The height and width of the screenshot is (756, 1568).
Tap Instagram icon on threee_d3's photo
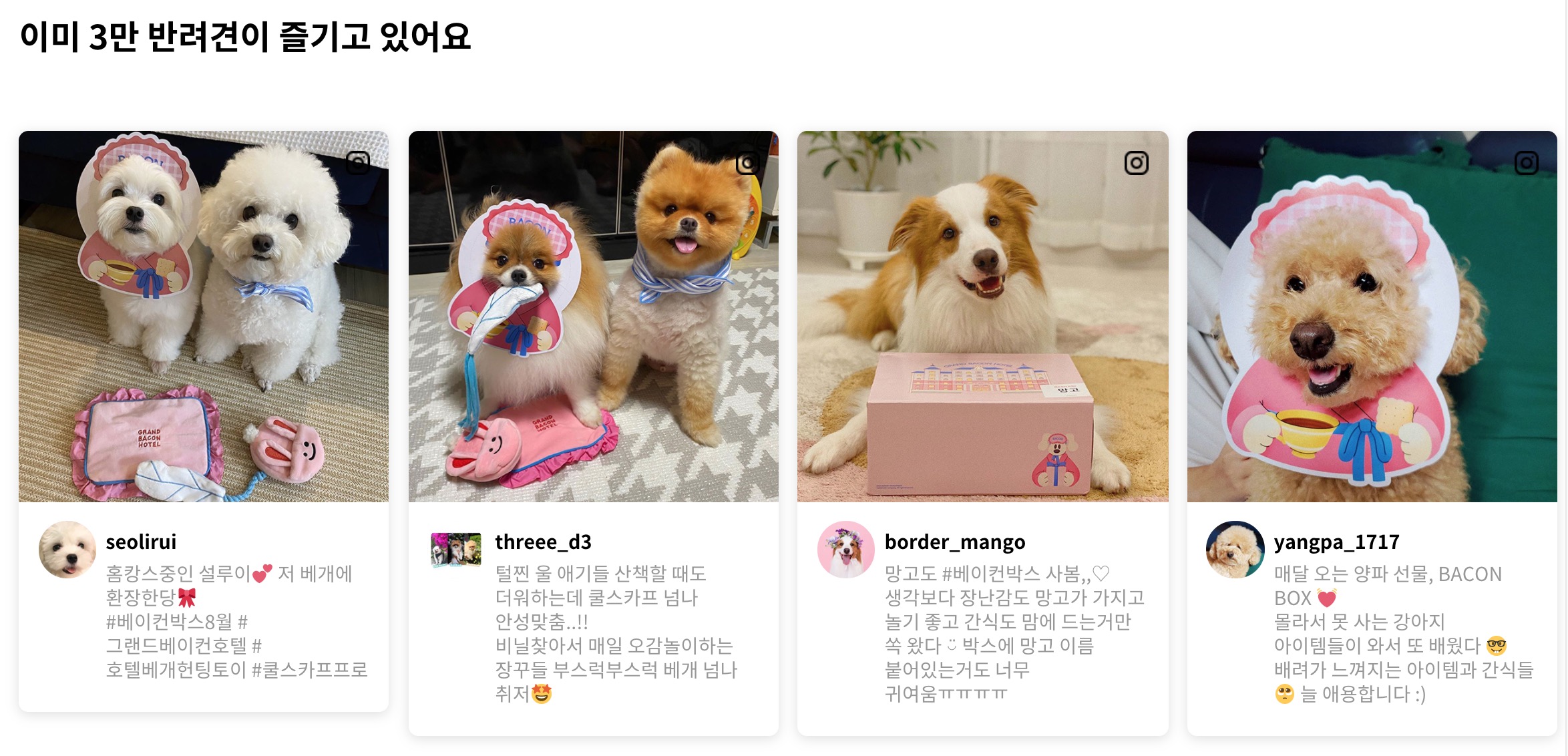pyautogui.click(x=748, y=162)
